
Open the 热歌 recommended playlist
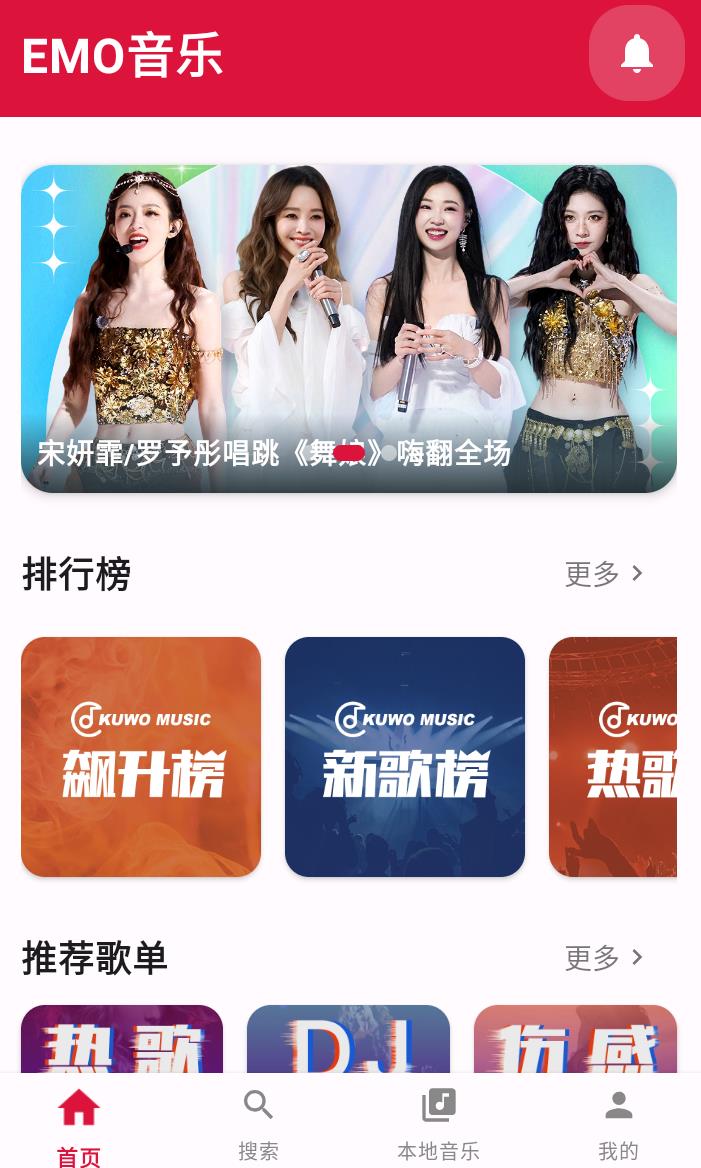click(x=122, y=1039)
